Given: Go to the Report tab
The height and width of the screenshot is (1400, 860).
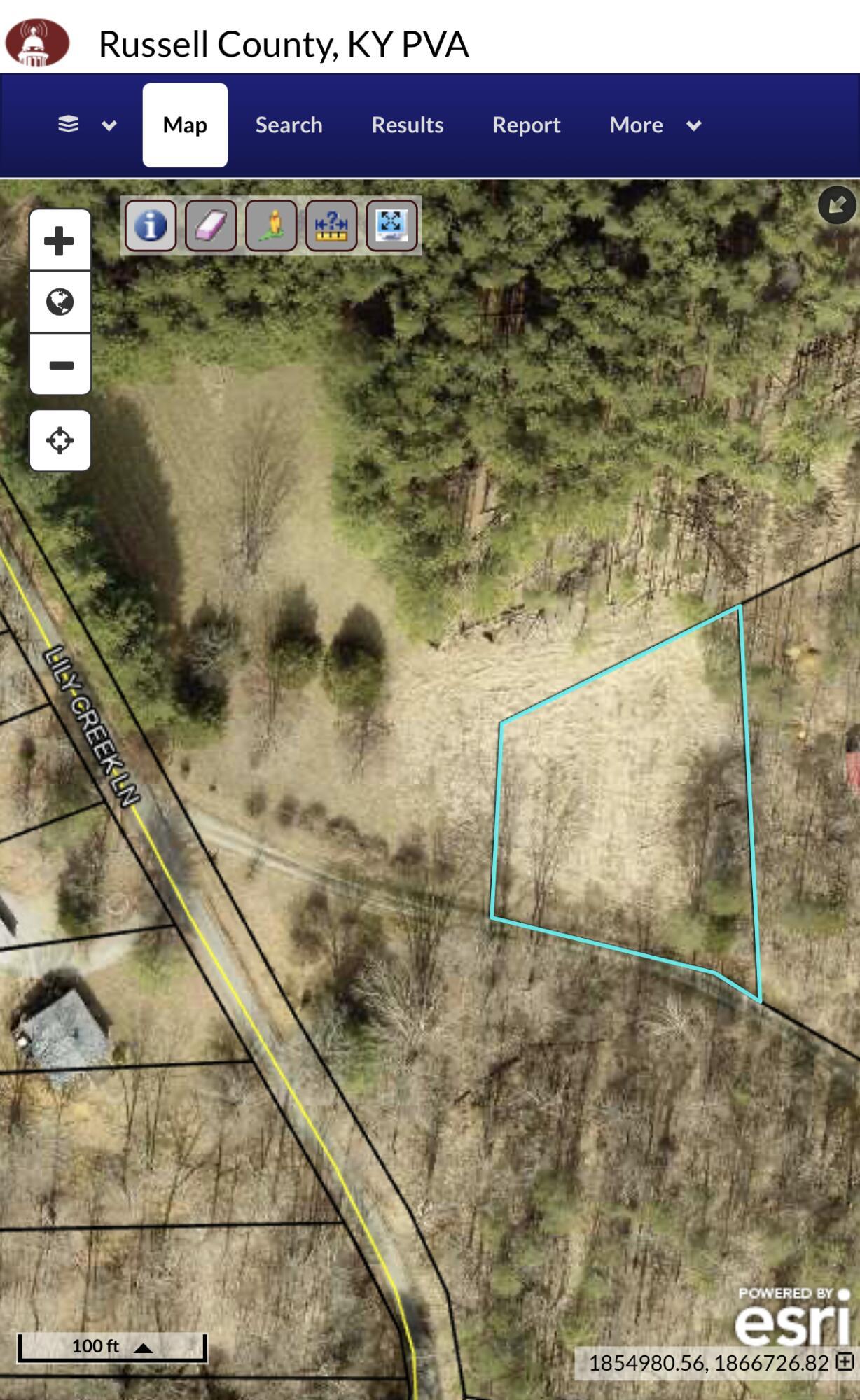Looking at the screenshot, I should 527,125.
